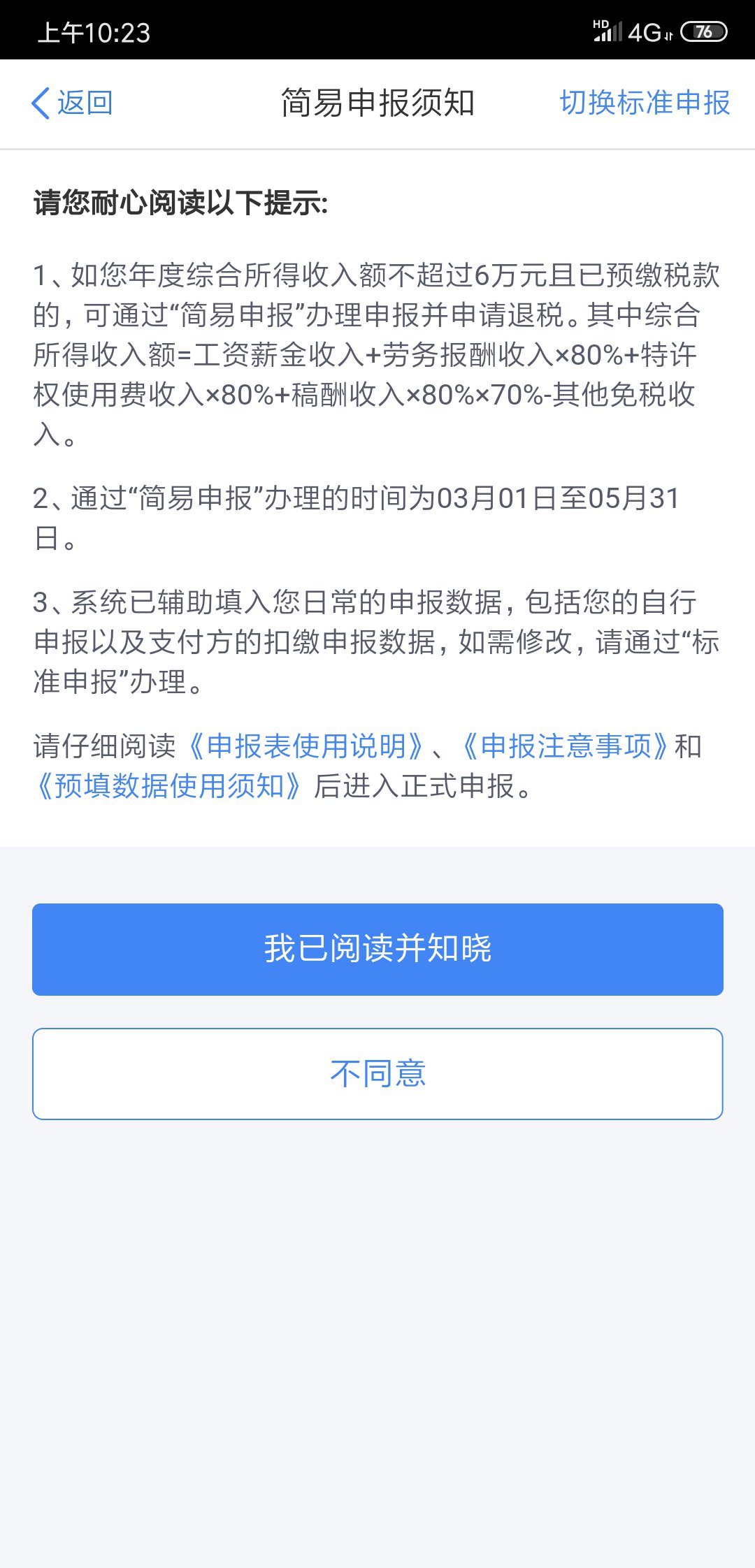Viewport: 755px width, 1568px height.
Task: Open the 《预填数据使用须知》 link
Action: (x=168, y=786)
